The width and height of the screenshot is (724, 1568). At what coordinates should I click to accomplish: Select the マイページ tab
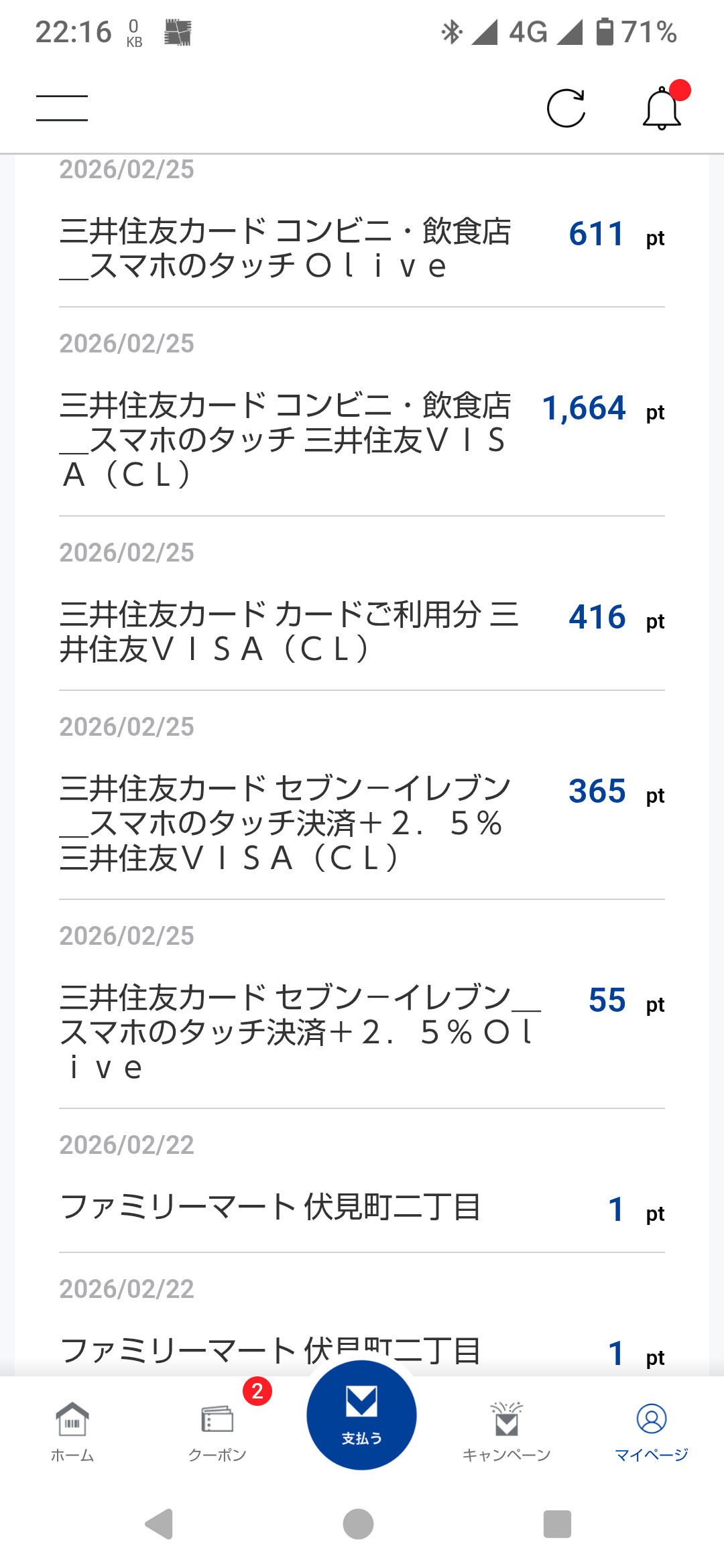(x=652, y=1431)
